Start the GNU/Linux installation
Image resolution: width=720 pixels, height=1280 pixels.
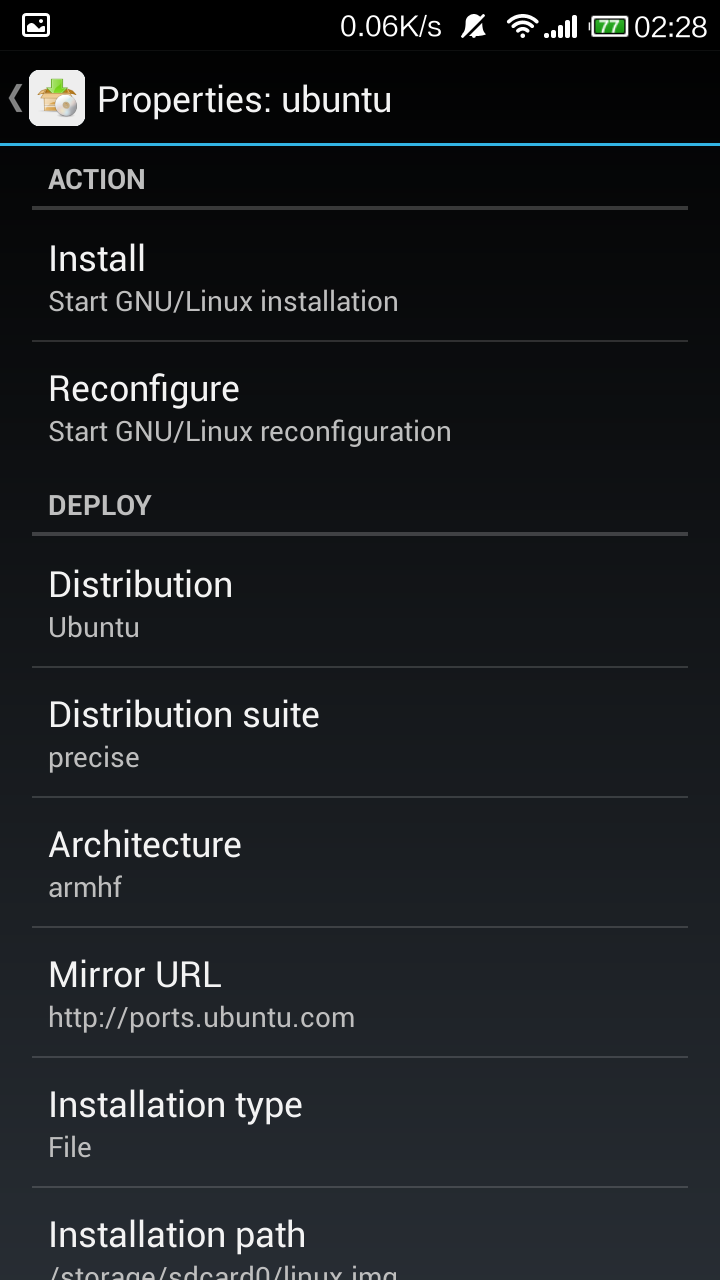tap(360, 276)
